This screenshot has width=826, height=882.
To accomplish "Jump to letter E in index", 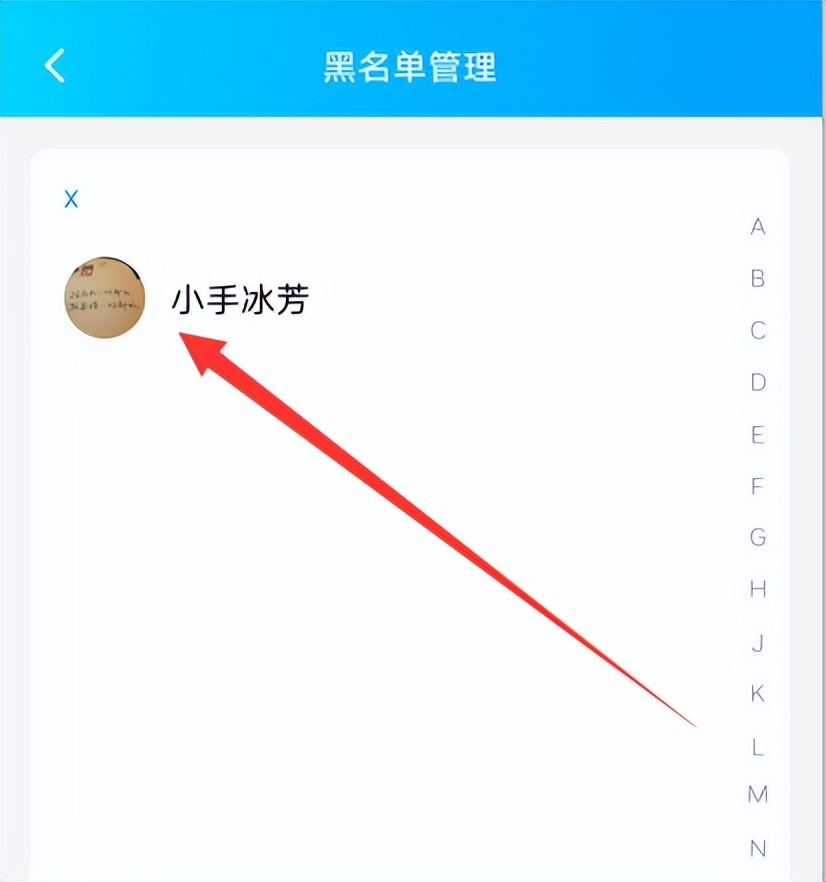I will pos(758,435).
